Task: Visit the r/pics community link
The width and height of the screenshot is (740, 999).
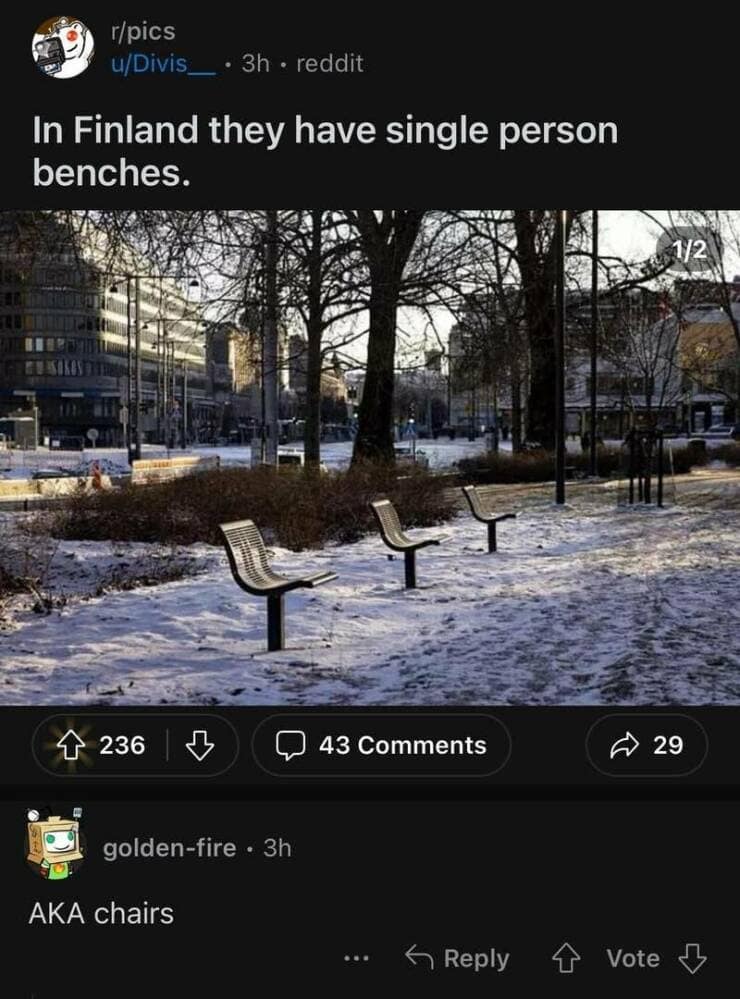Action: coord(140,31)
